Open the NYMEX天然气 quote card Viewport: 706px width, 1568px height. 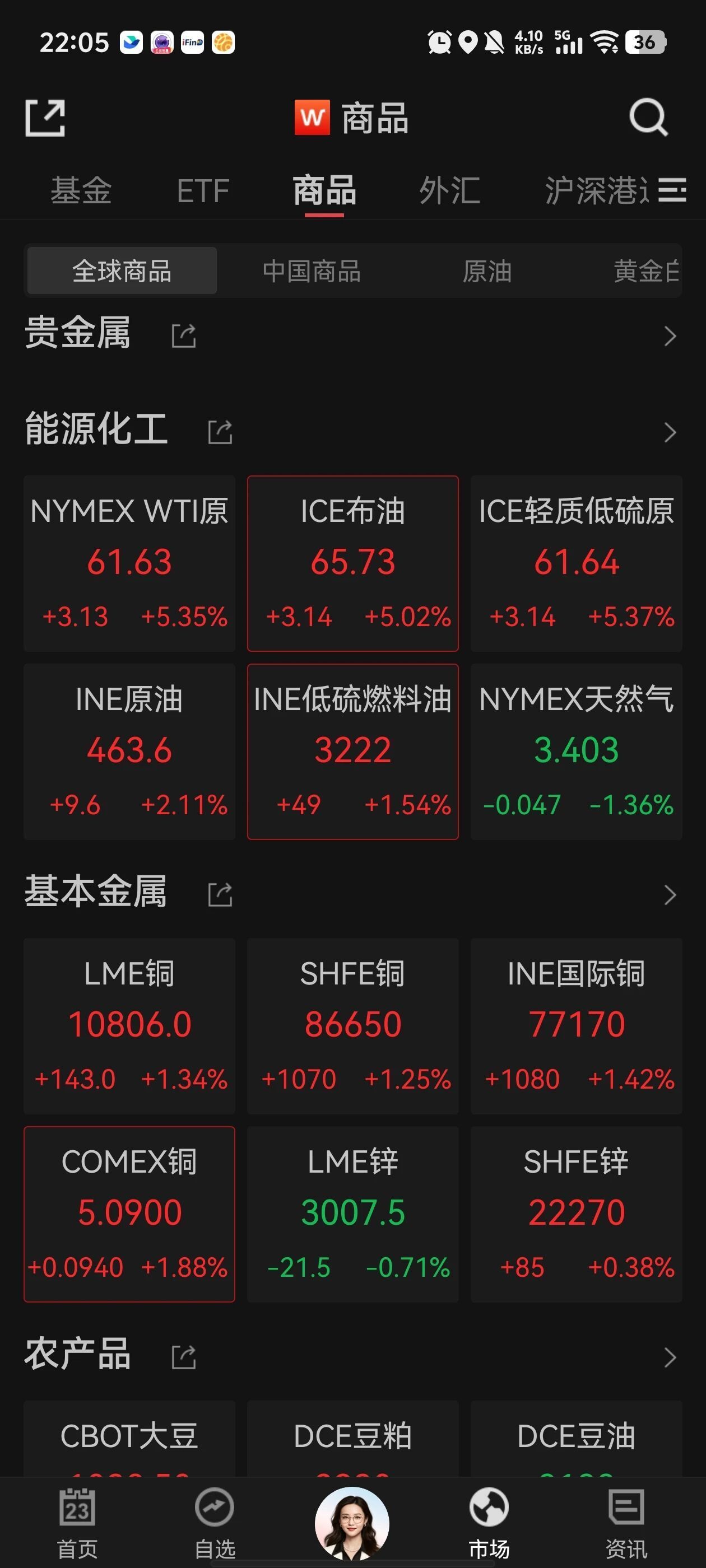click(576, 751)
